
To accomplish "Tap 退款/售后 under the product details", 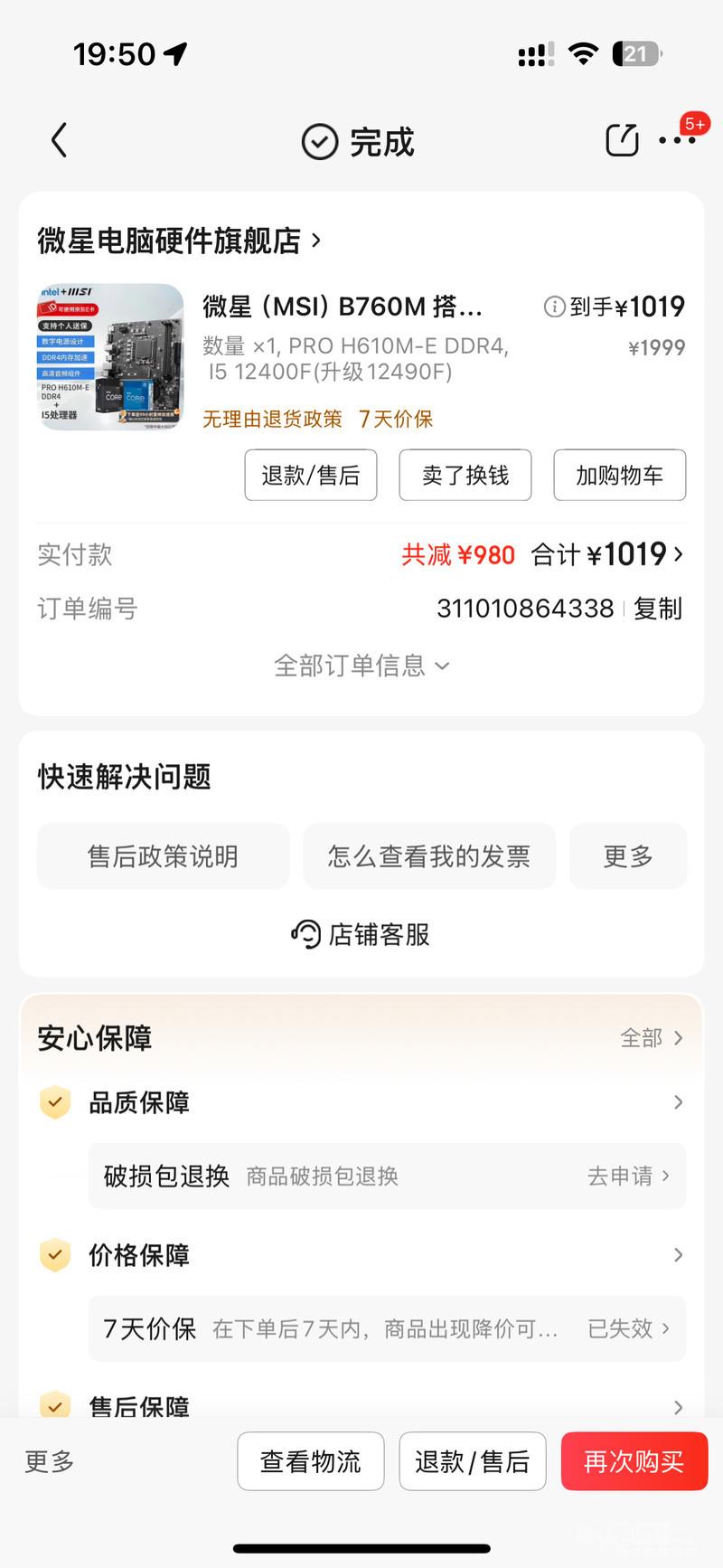I will 310,475.
